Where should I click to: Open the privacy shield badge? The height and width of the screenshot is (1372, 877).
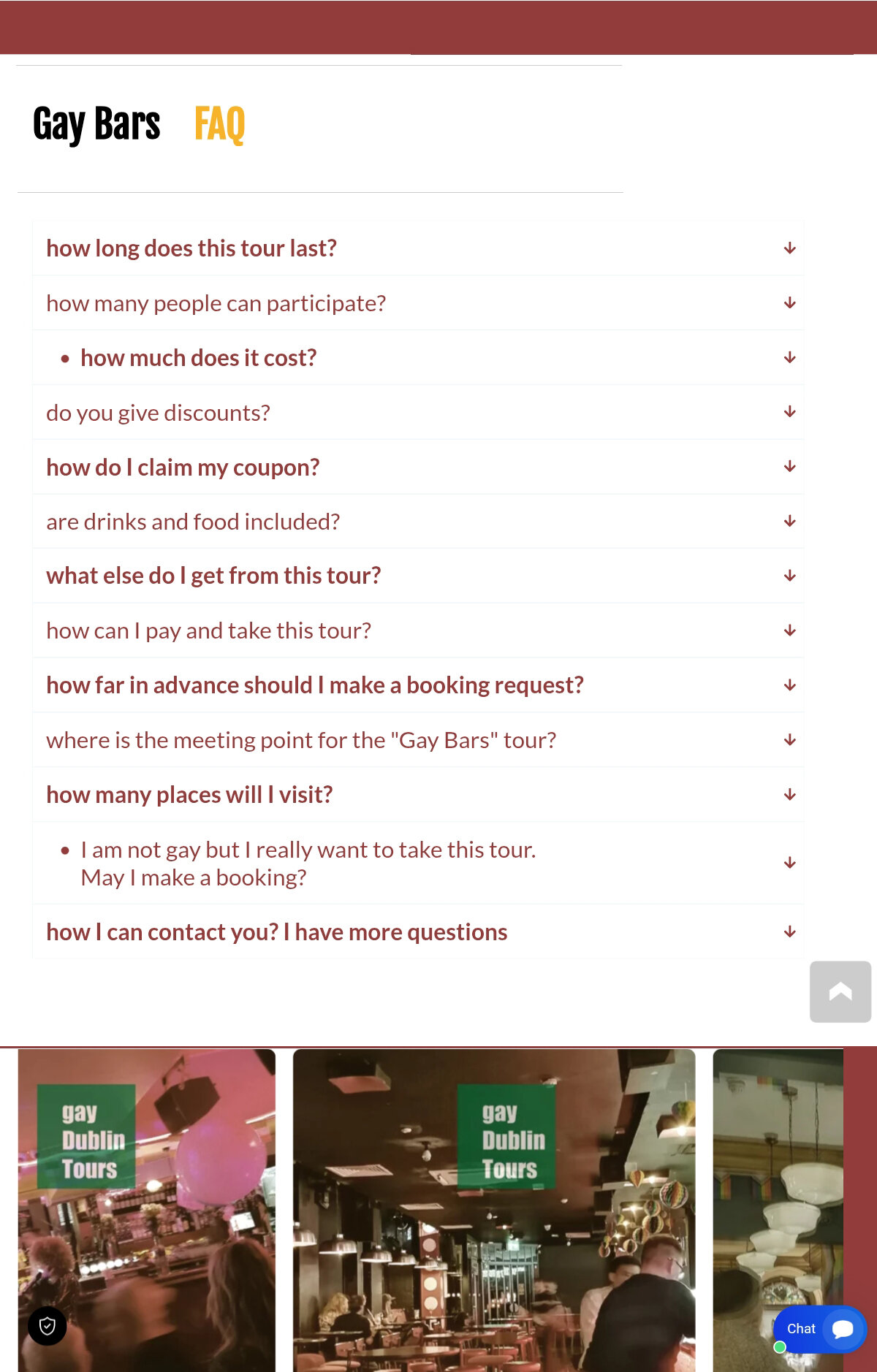(48, 1326)
